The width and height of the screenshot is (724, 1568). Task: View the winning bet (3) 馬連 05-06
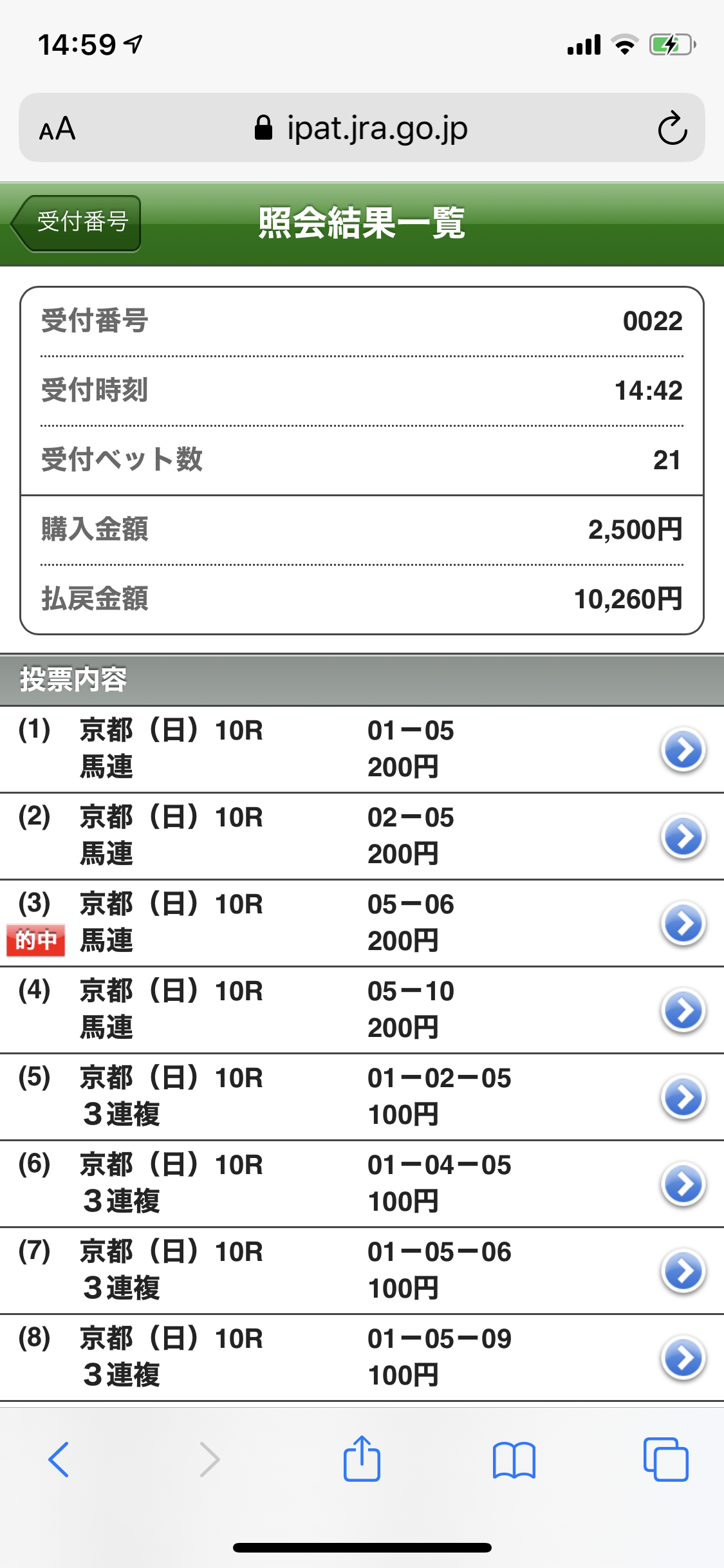(x=683, y=923)
